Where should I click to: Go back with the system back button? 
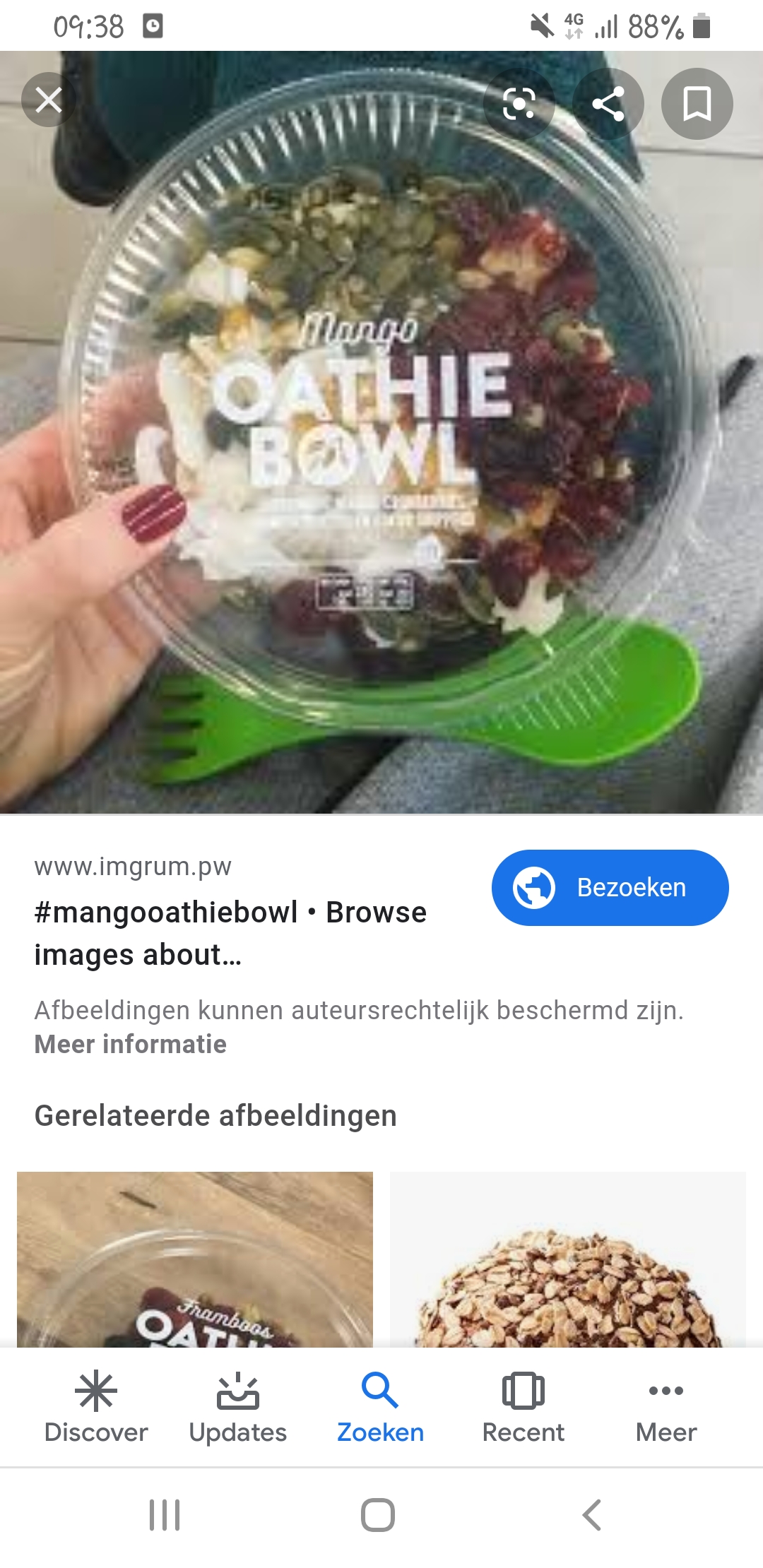click(592, 1515)
